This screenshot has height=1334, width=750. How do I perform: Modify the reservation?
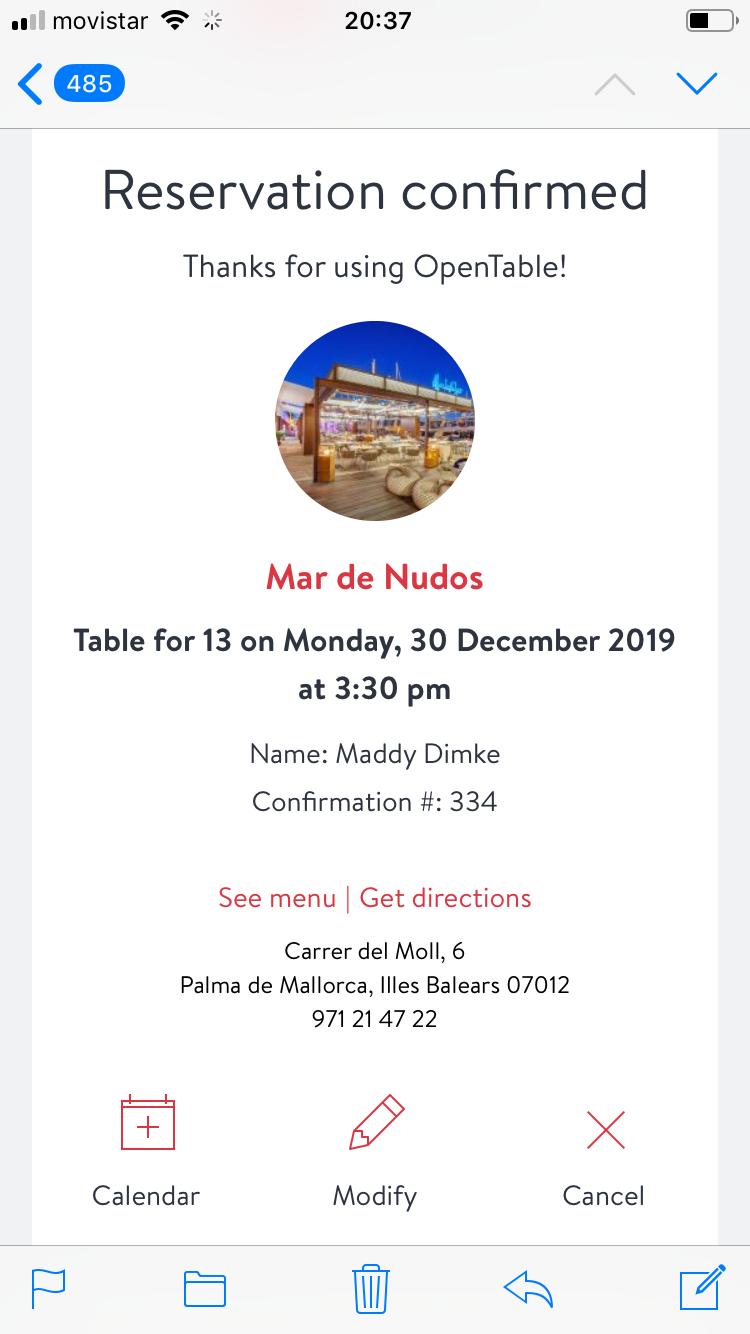click(375, 1151)
